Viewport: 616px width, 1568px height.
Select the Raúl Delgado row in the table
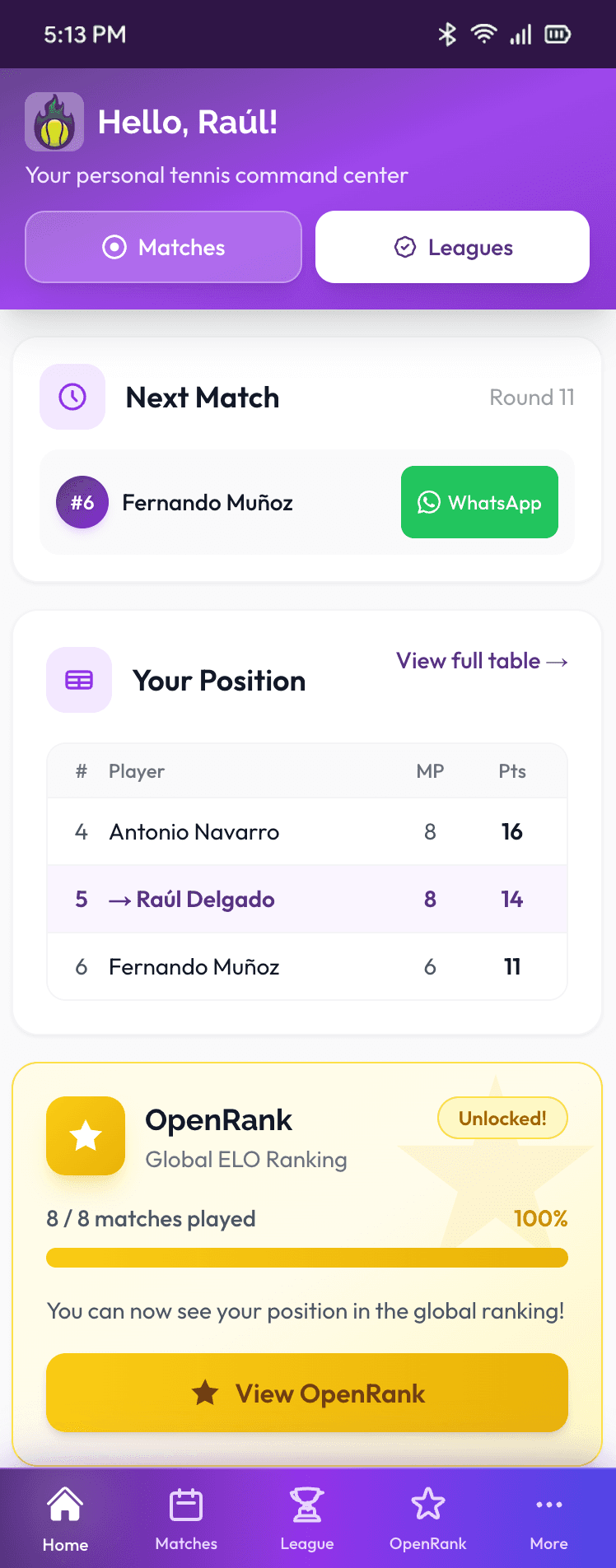point(306,899)
